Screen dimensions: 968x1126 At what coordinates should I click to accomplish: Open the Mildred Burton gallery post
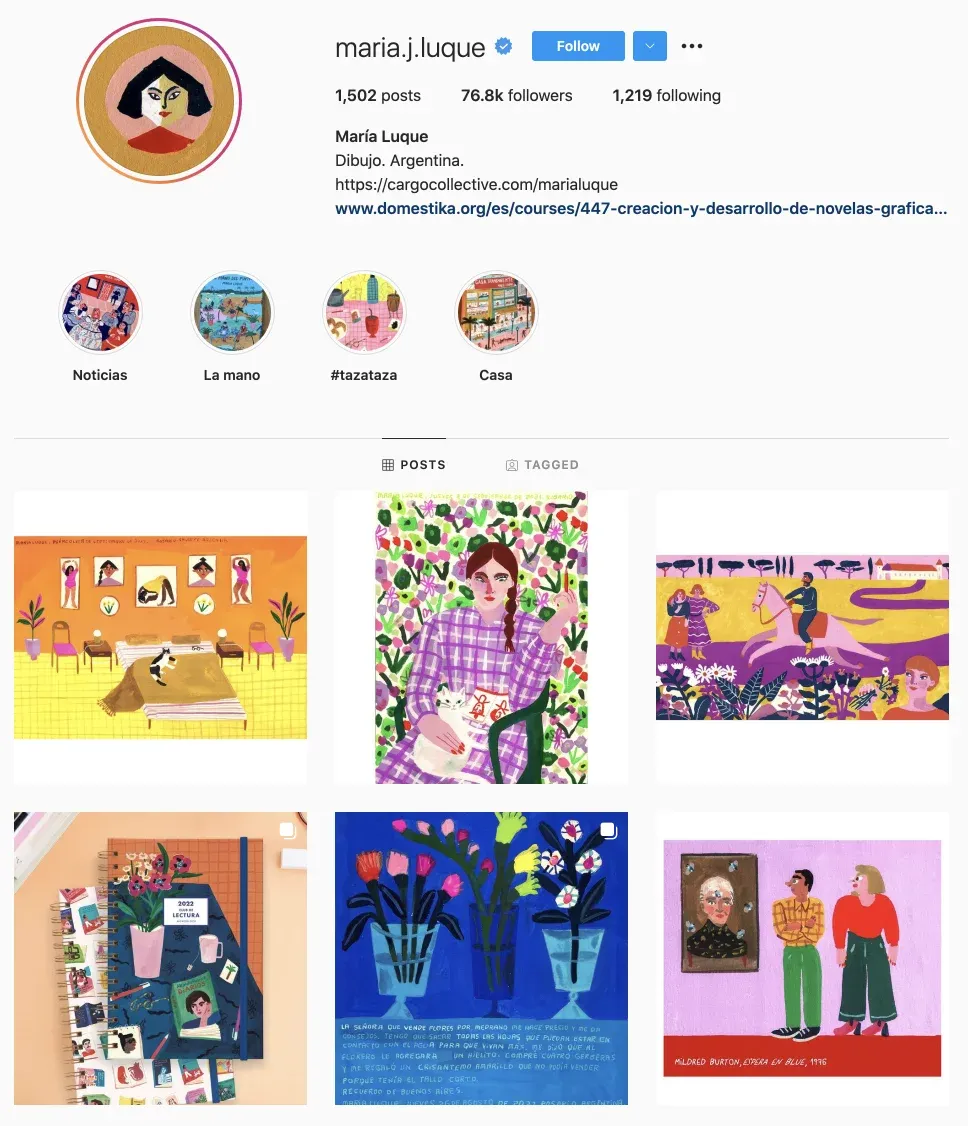[x=802, y=958]
